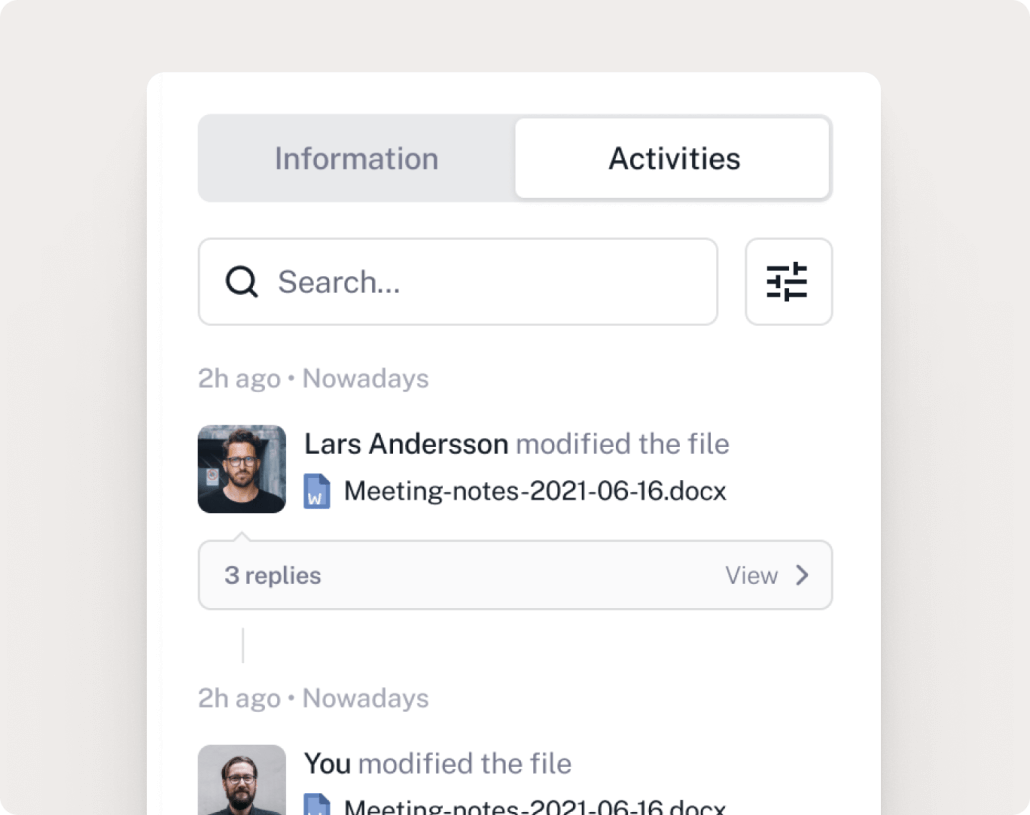Screen dimensions: 1030x815
Task: Select the Activities tab
Action: [673, 159]
